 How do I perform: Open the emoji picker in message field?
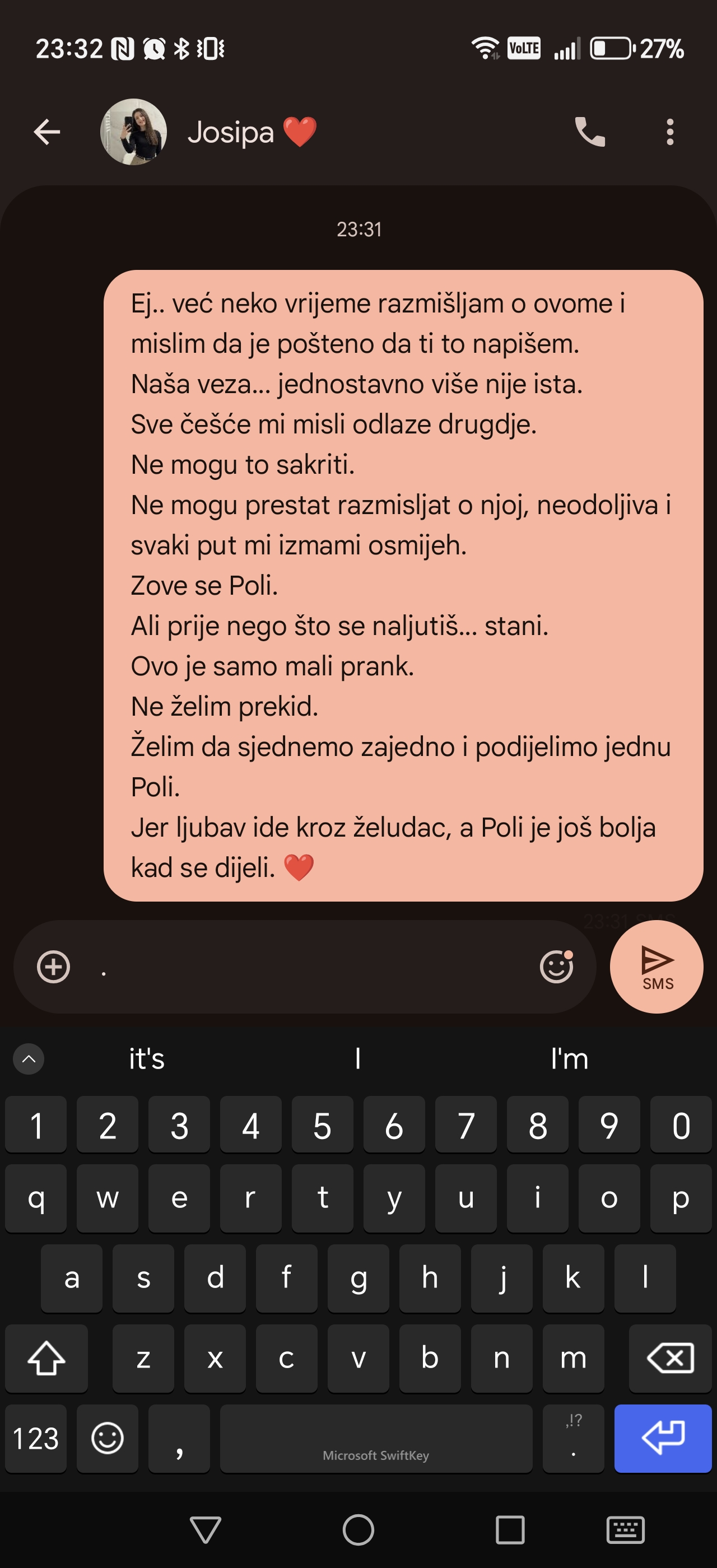[556, 967]
